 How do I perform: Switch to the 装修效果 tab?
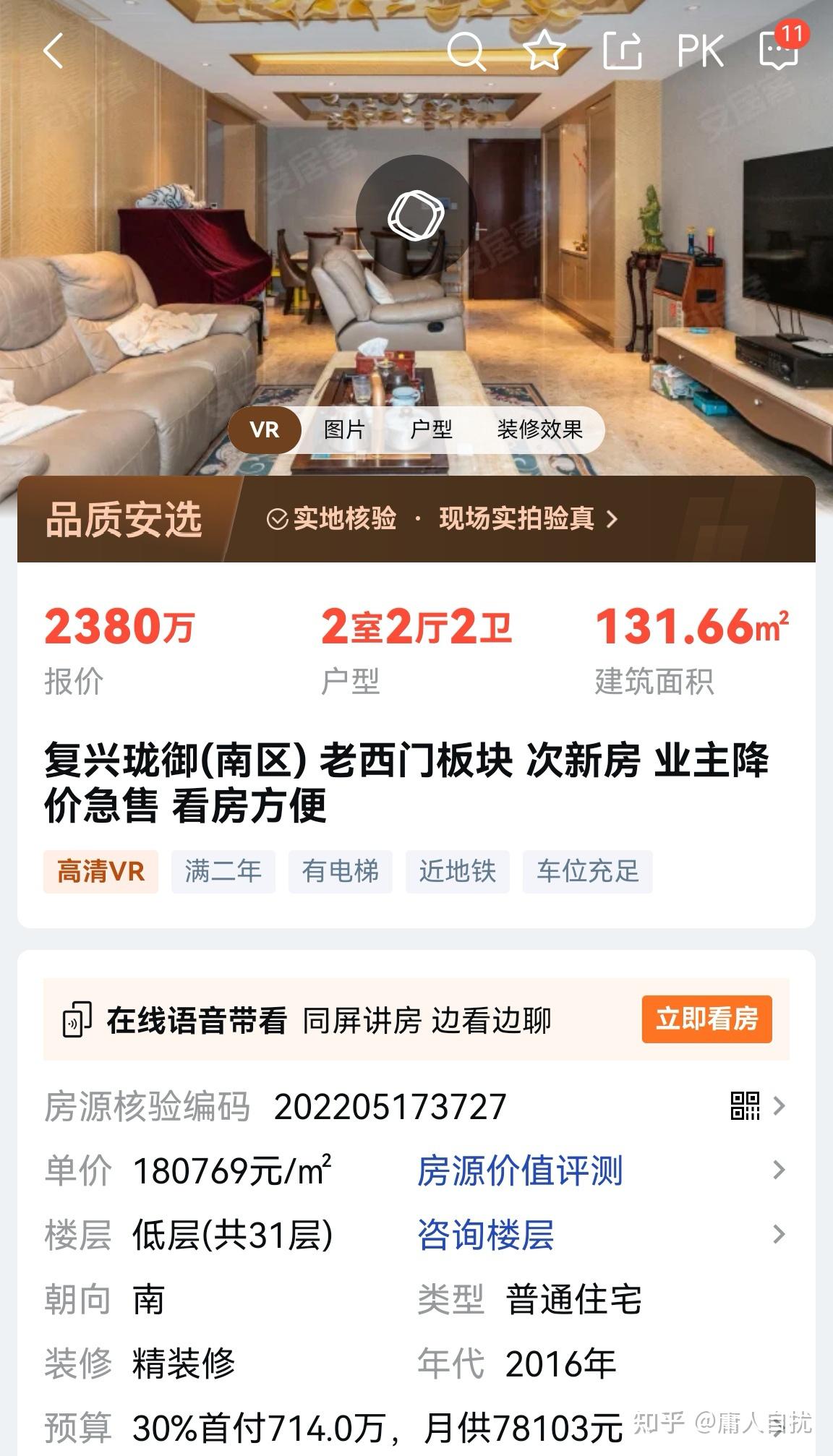tap(539, 429)
